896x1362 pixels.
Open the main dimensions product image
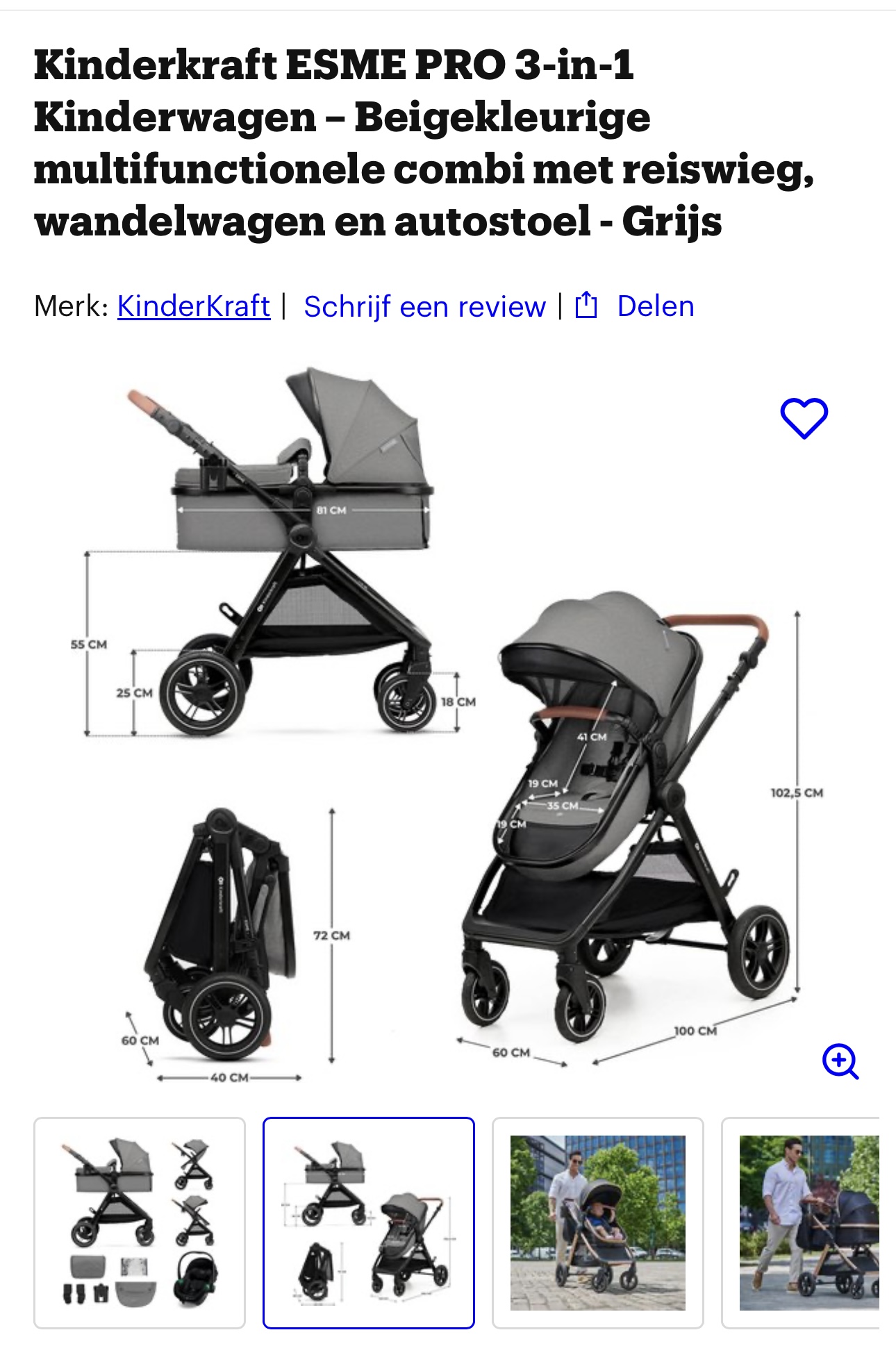(445, 722)
